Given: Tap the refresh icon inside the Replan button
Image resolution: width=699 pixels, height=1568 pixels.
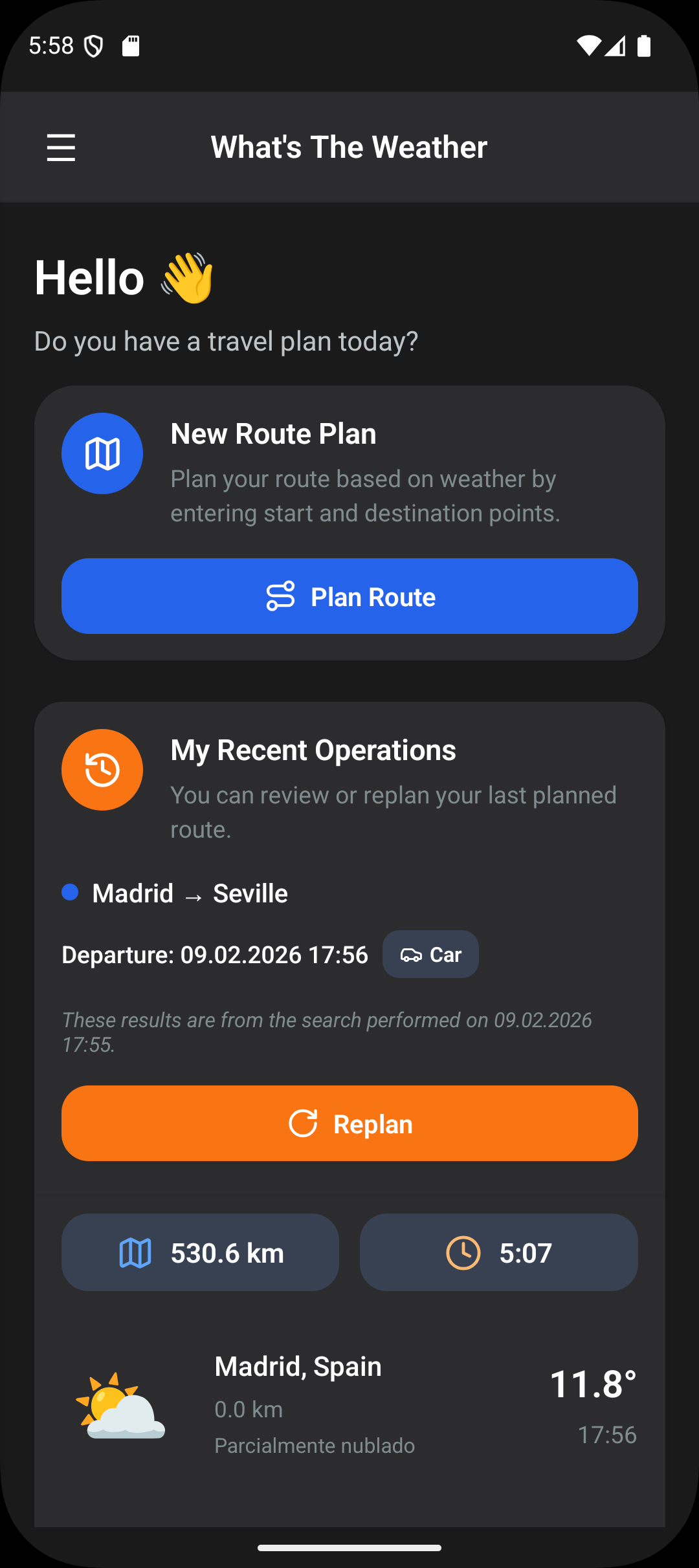Looking at the screenshot, I should coord(304,1123).
